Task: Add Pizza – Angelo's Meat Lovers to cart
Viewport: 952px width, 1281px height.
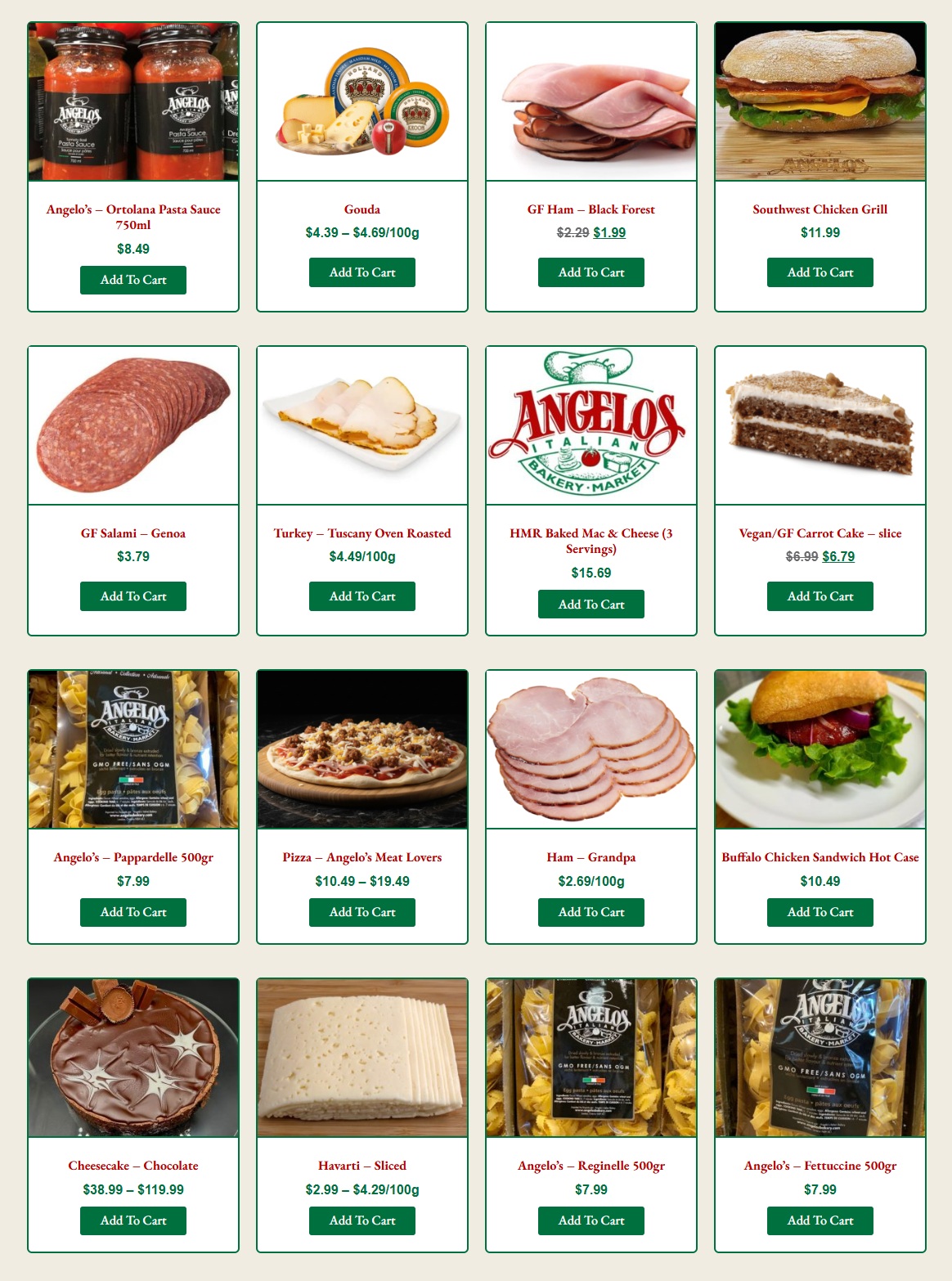Action: click(x=362, y=911)
